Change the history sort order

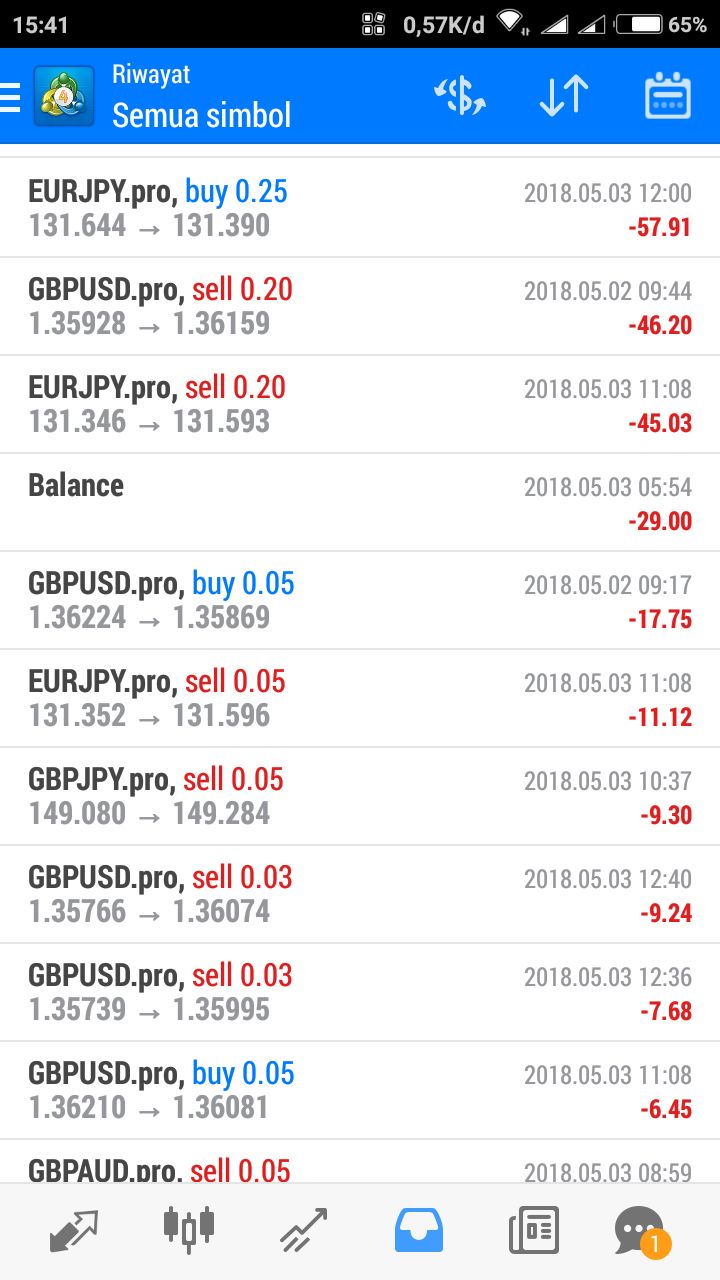pos(563,97)
